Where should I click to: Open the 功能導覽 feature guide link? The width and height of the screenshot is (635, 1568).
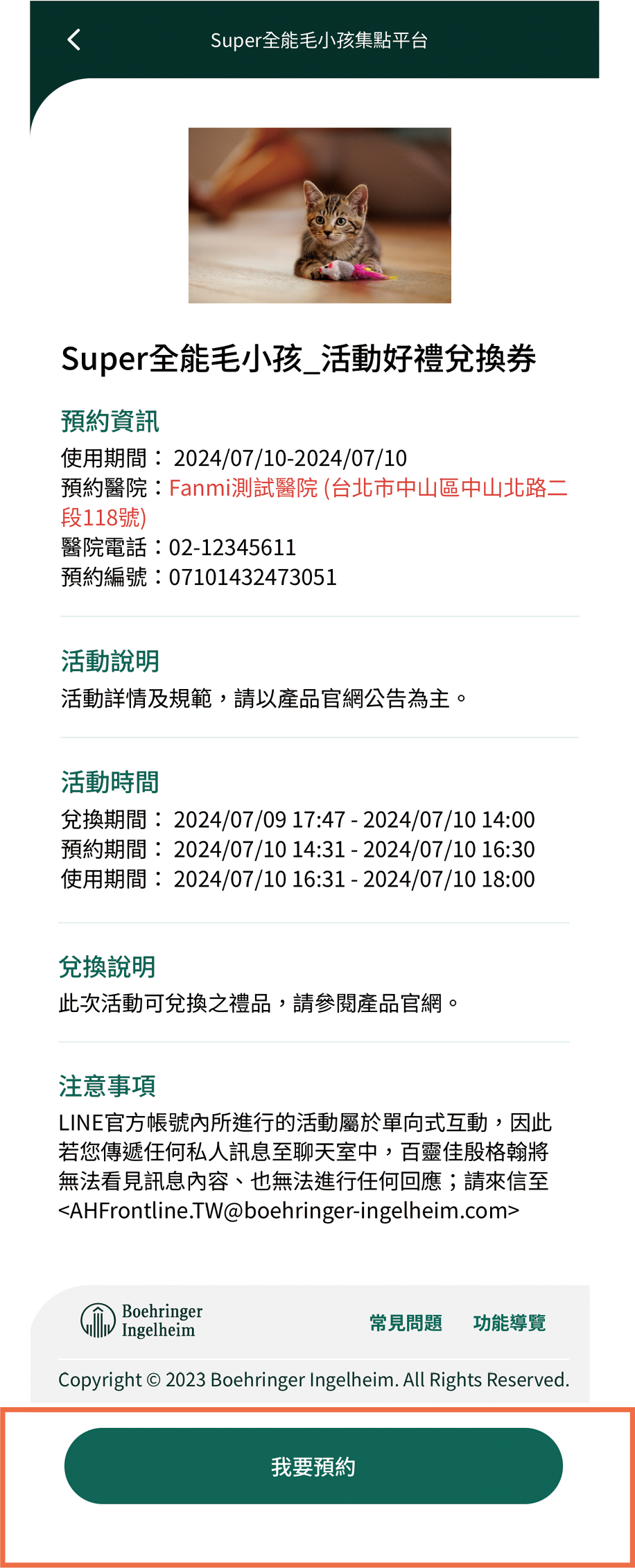pyautogui.click(x=509, y=1323)
